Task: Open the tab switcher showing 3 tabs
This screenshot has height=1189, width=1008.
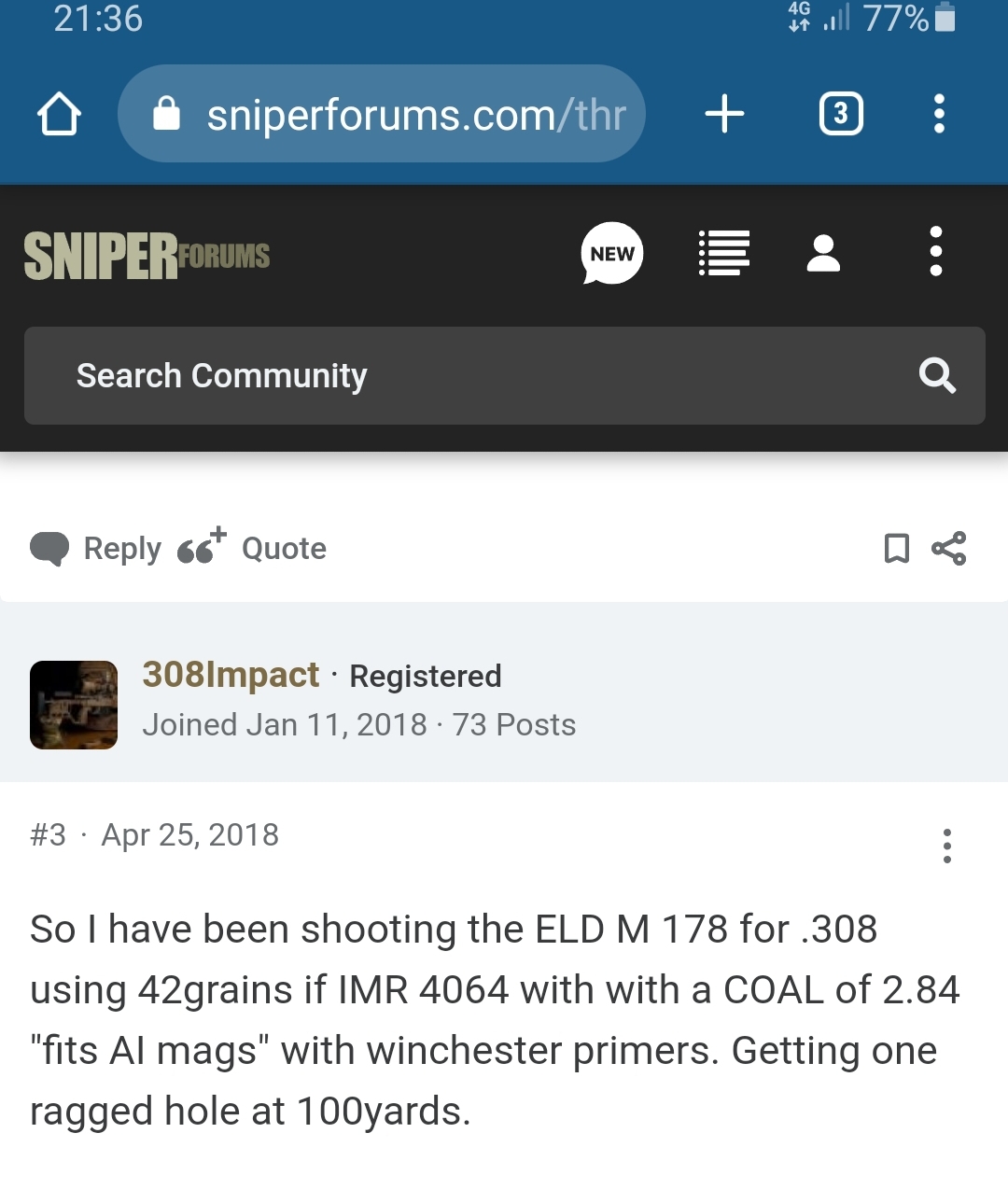Action: click(841, 115)
